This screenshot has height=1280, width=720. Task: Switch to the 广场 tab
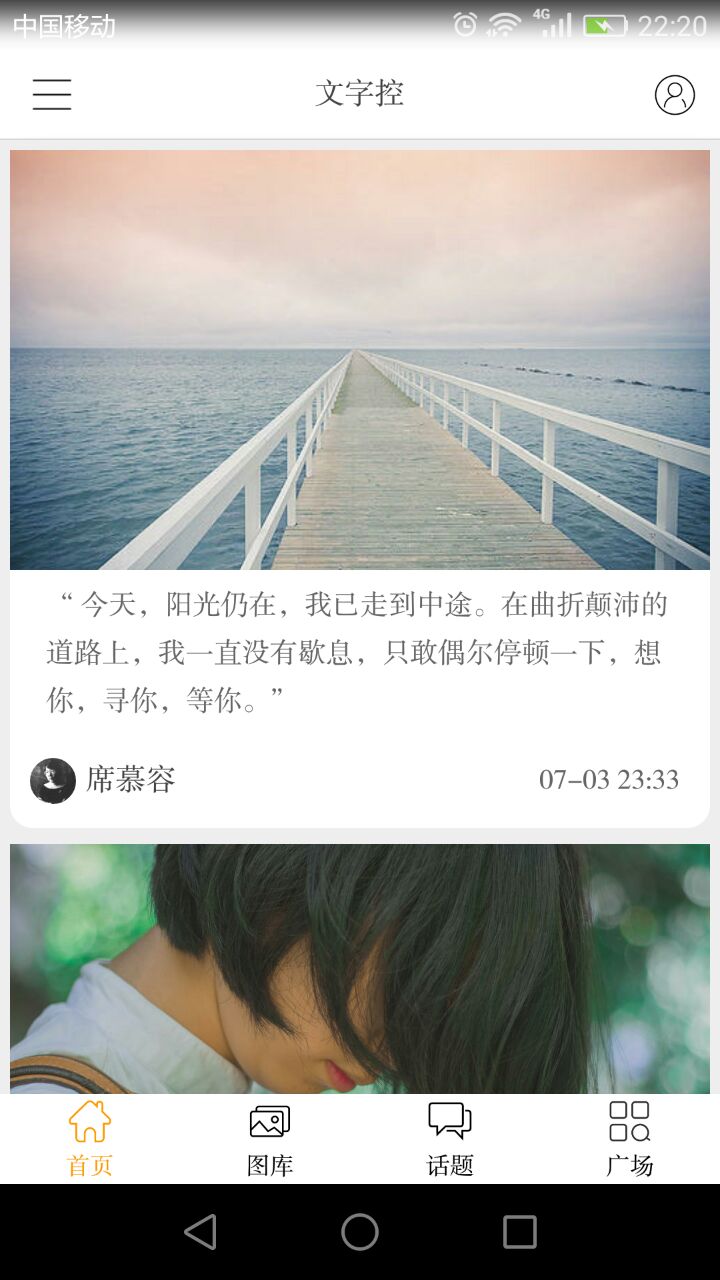pyautogui.click(x=630, y=1138)
